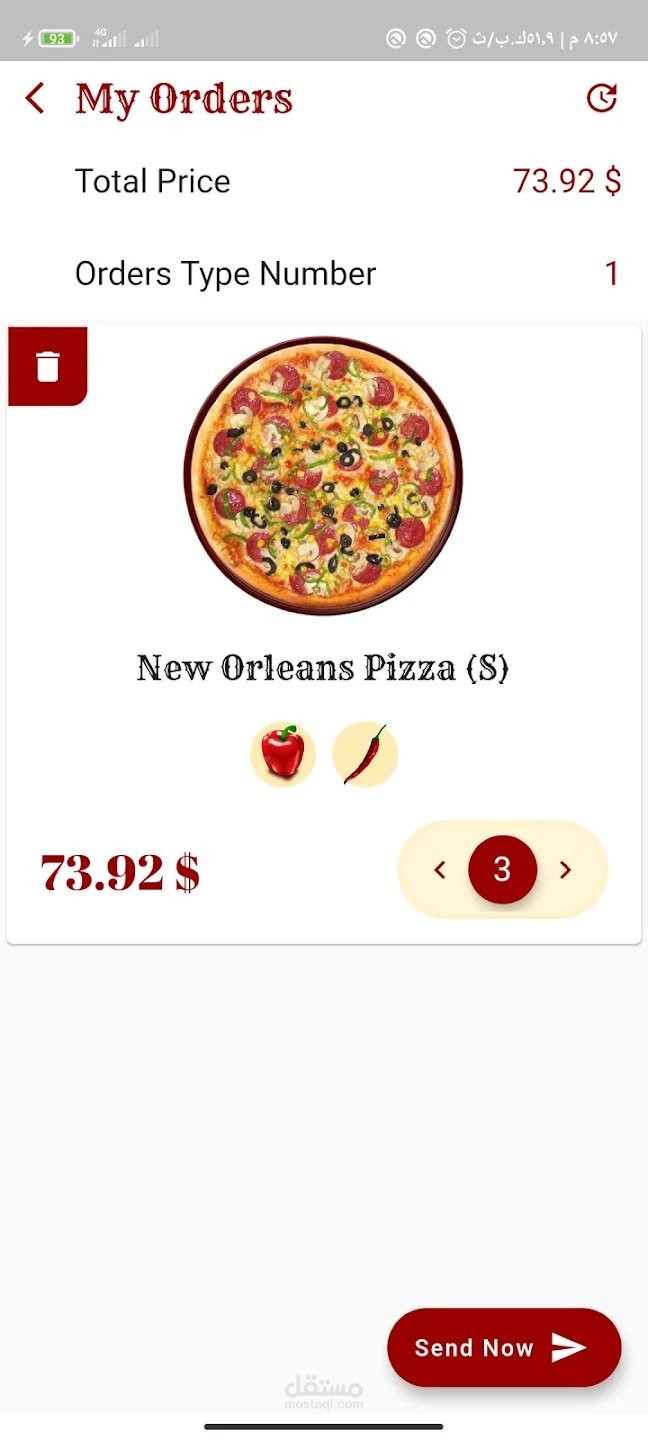Screen dimensions: 648x1440
Task: Tap the Send Now button
Action: (504, 1347)
